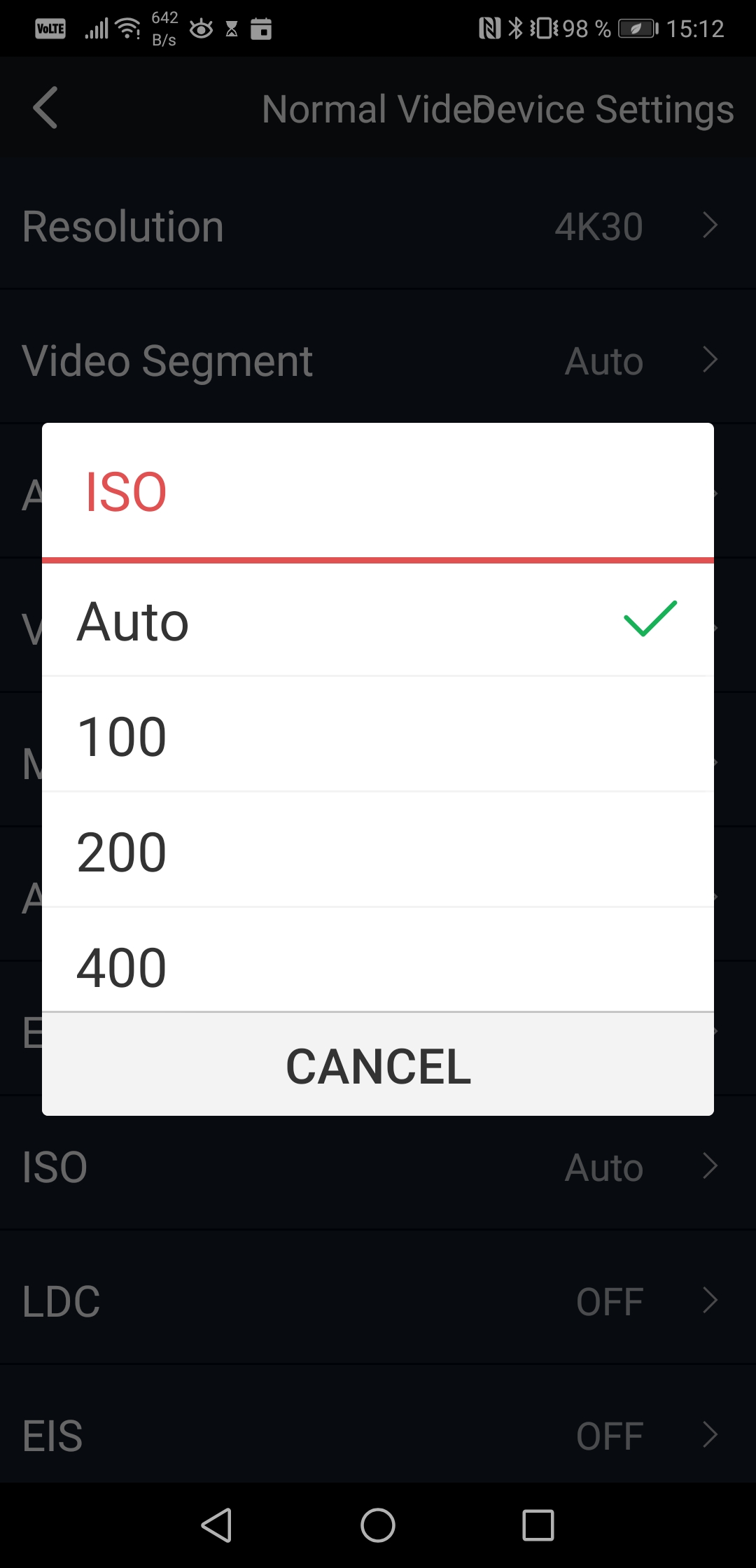The image size is (756, 1568).
Task: Go to the system home screen
Action: click(x=378, y=1525)
